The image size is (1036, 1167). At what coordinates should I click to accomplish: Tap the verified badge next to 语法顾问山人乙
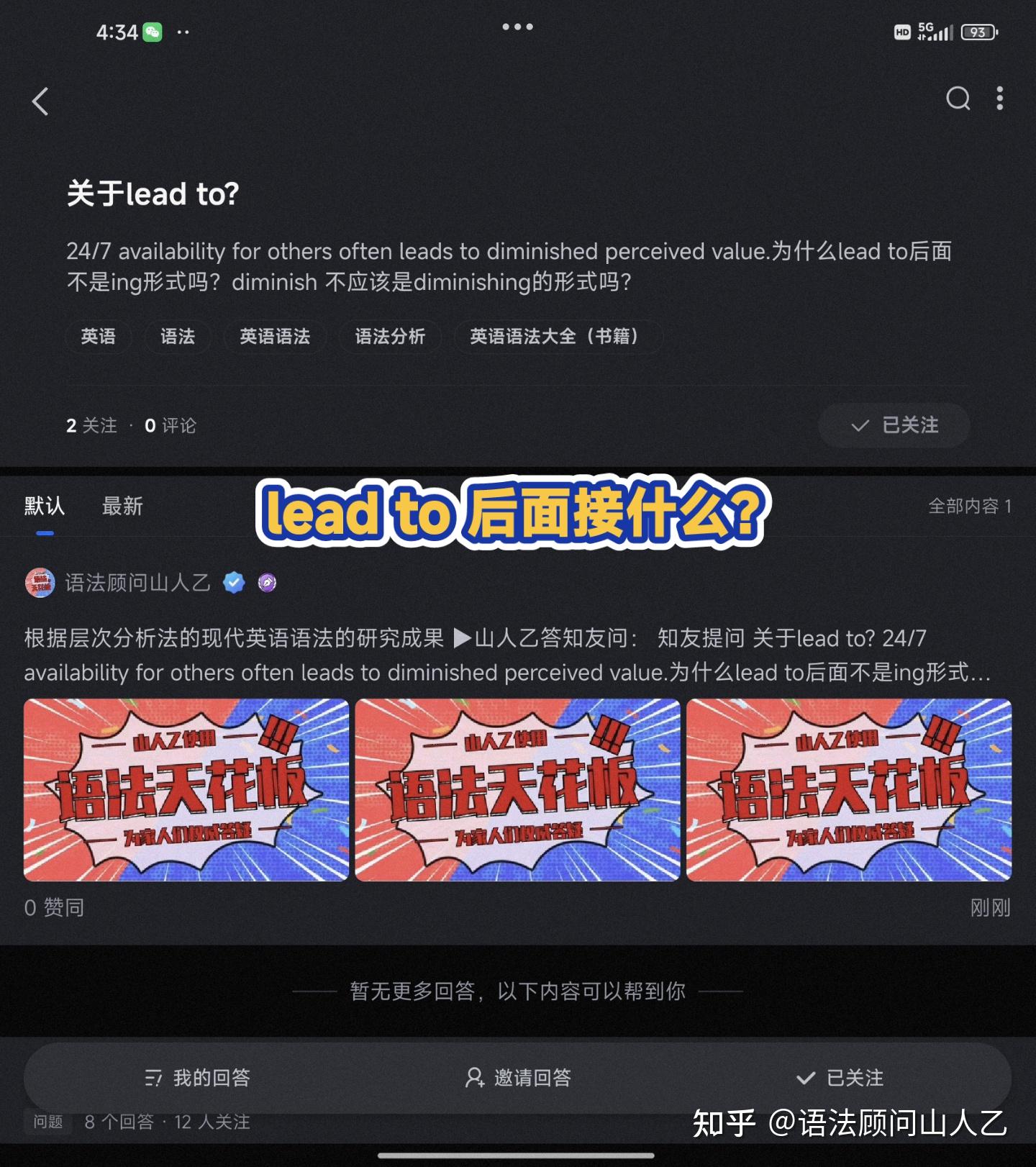tap(234, 583)
